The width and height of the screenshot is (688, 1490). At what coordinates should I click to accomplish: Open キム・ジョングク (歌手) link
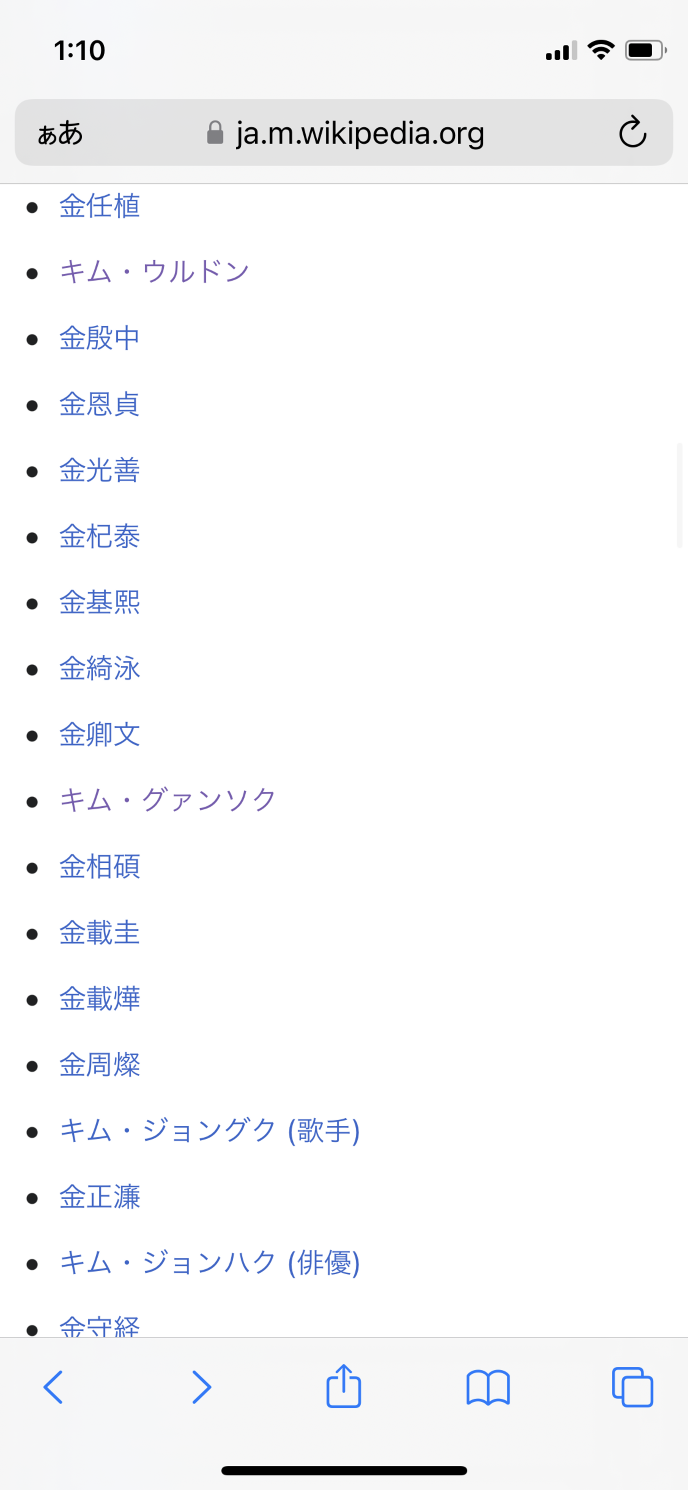209,1131
